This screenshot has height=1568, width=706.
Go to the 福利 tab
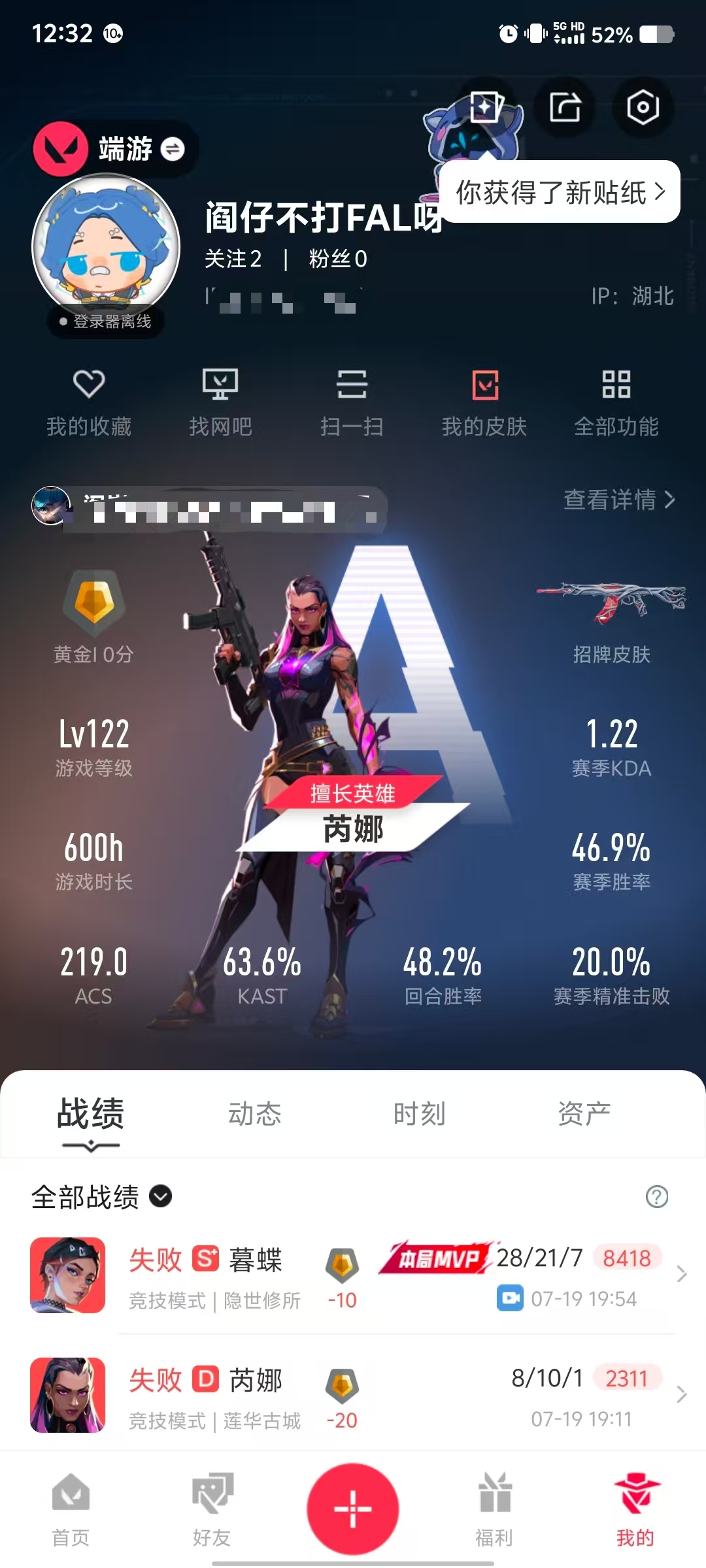point(494,1509)
